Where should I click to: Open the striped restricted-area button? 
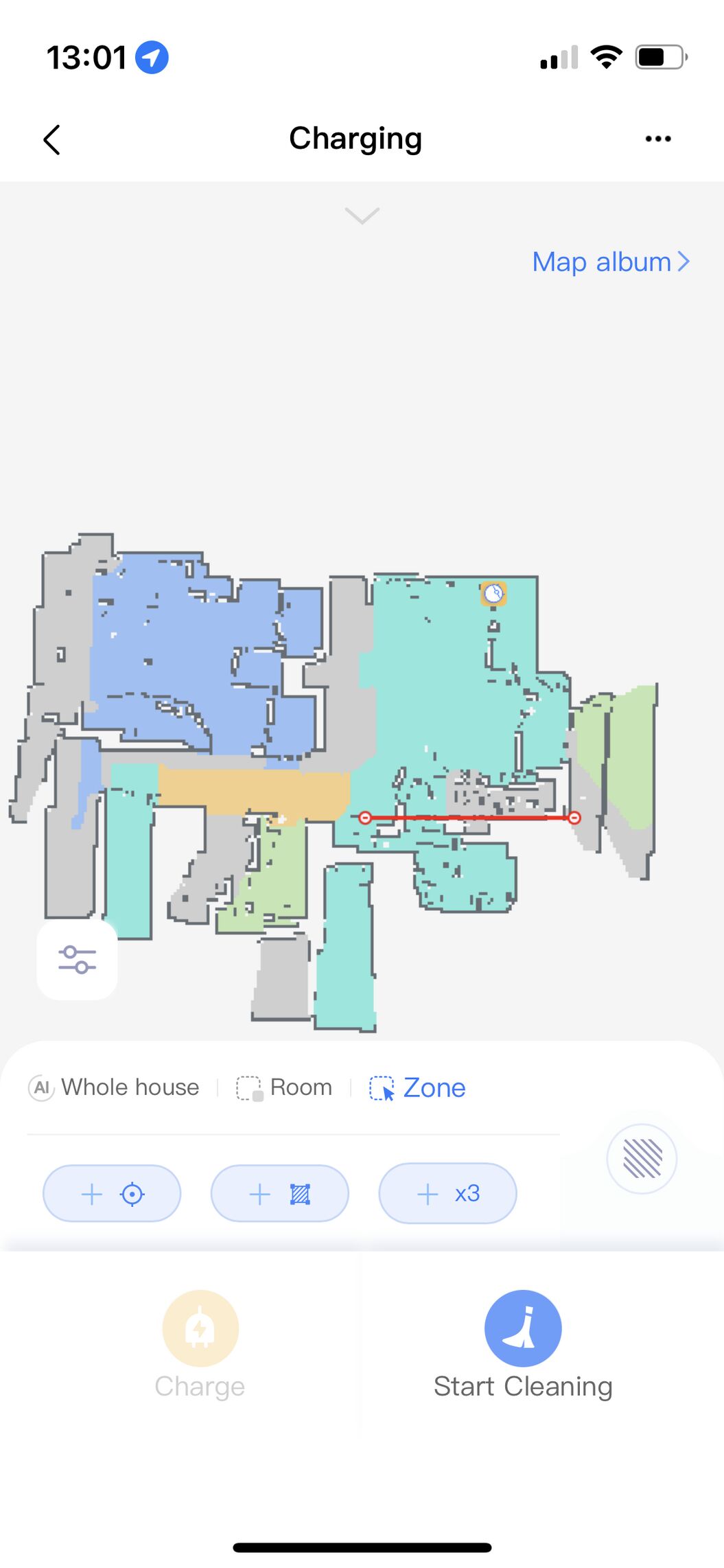pyautogui.click(x=642, y=1159)
